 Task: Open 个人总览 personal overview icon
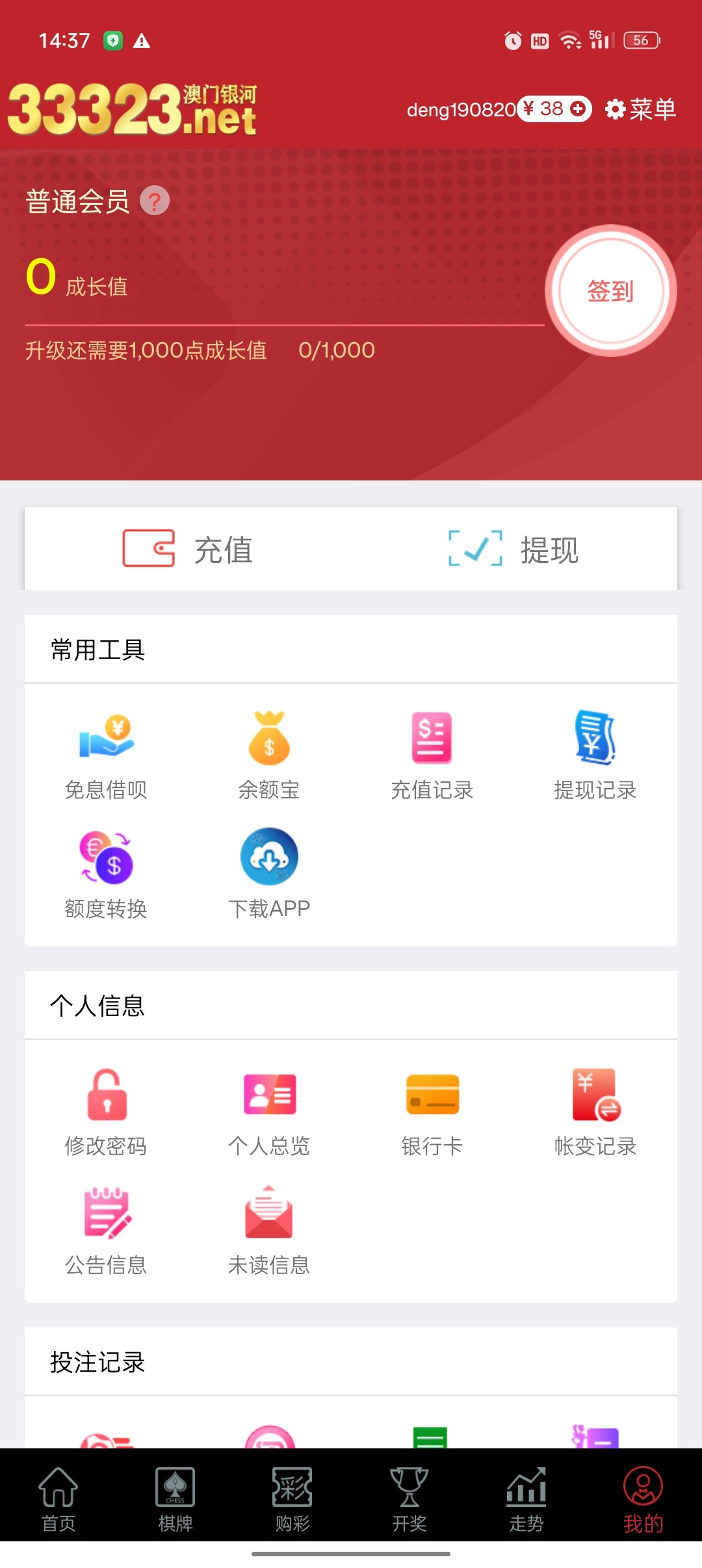(x=269, y=1097)
